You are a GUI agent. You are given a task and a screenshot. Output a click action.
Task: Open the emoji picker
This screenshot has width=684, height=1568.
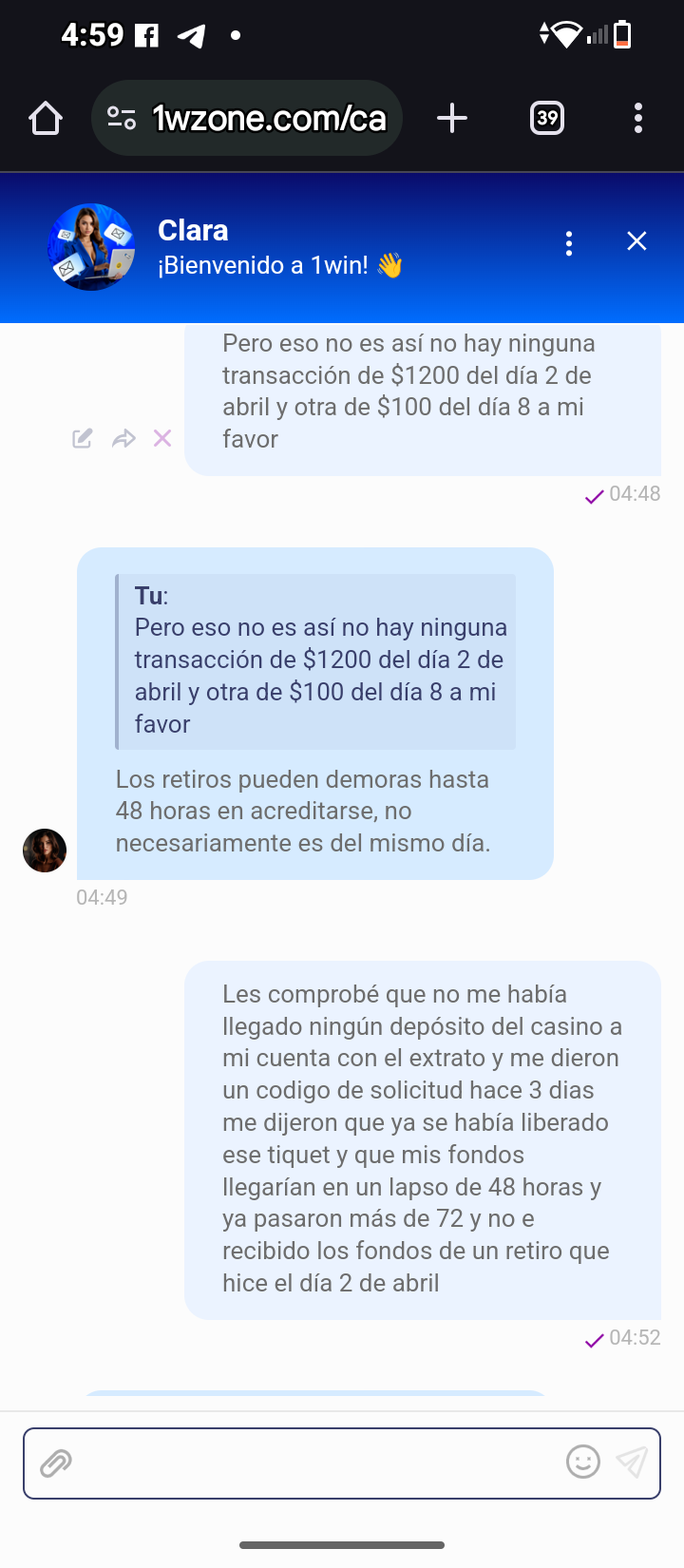point(583,1462)
